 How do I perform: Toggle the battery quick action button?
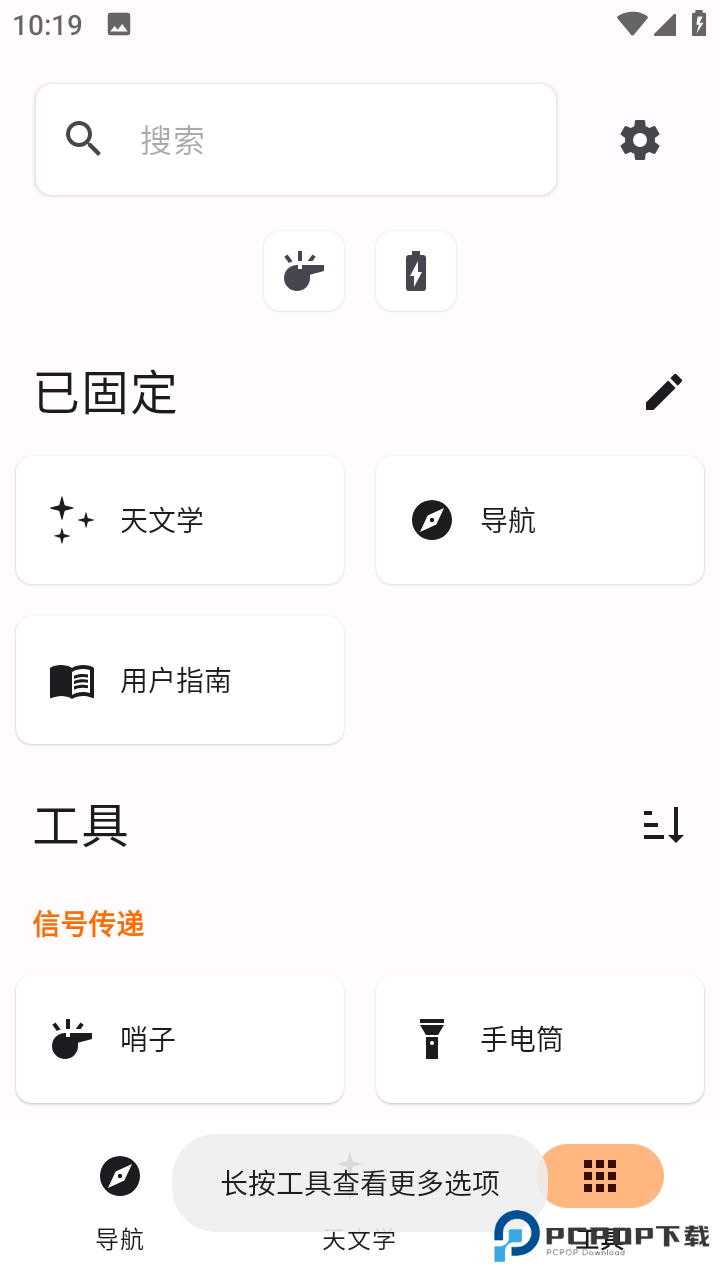point(416,271)
